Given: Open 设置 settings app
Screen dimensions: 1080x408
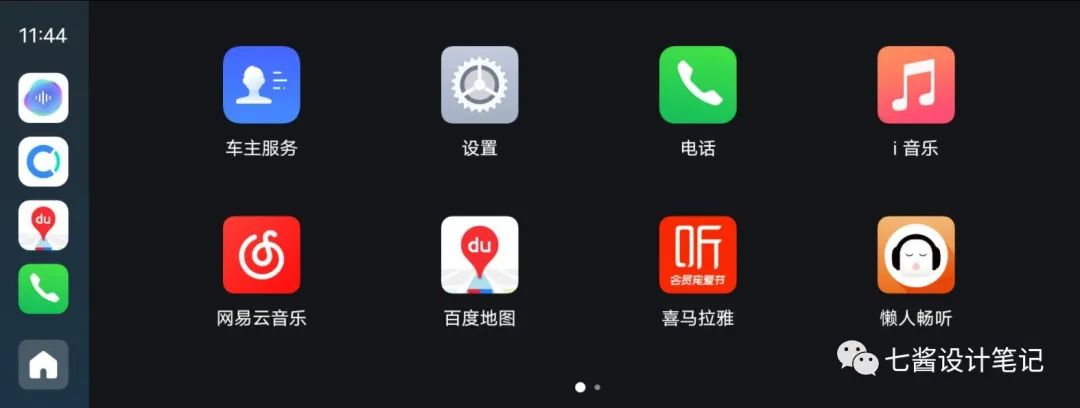Looking at the screenshot, I should tap(479, 85).
